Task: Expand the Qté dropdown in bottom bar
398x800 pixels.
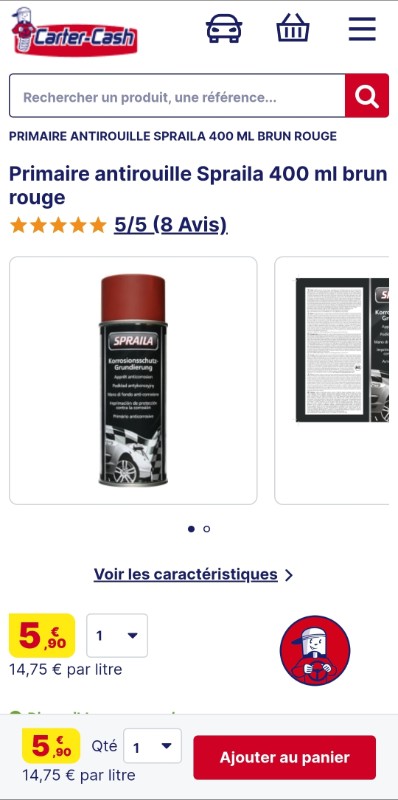Action: 152,746
